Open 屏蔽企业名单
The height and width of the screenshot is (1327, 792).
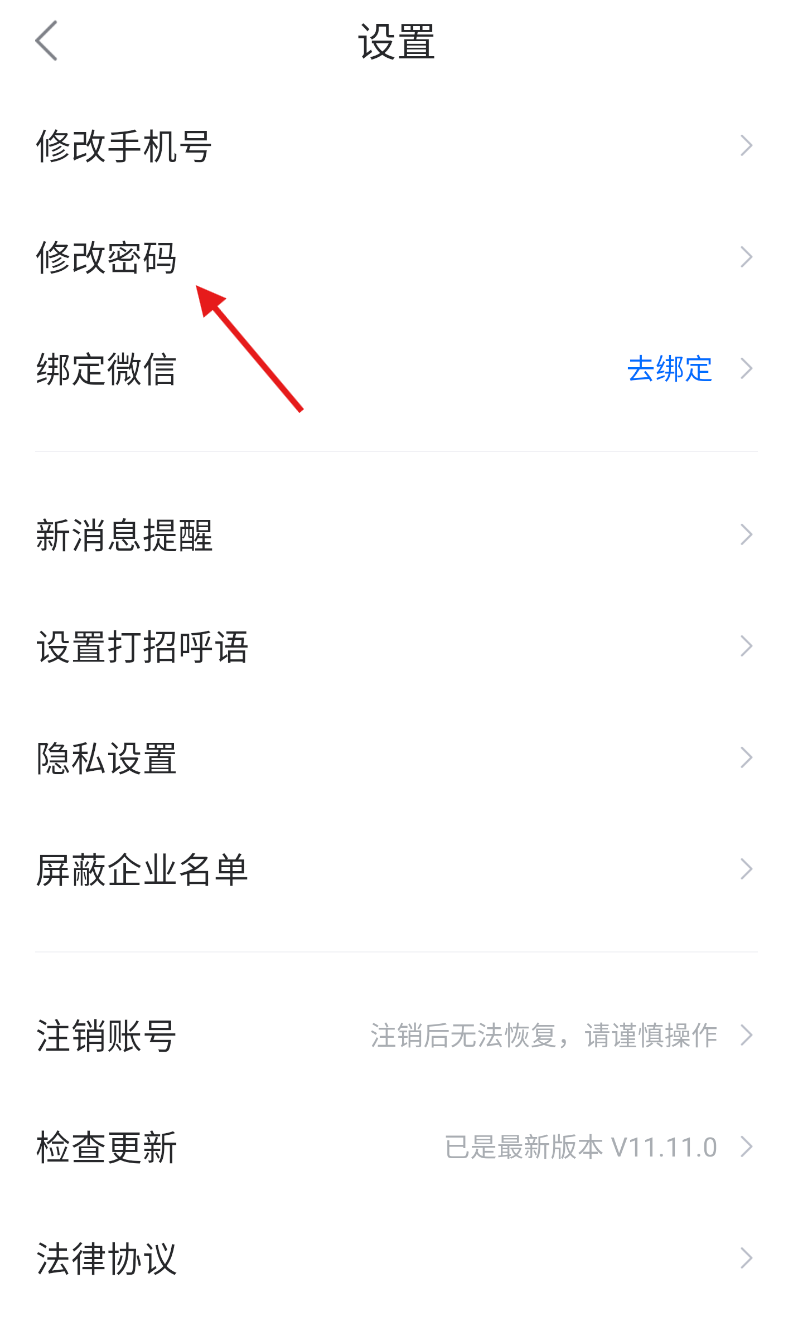396,870
